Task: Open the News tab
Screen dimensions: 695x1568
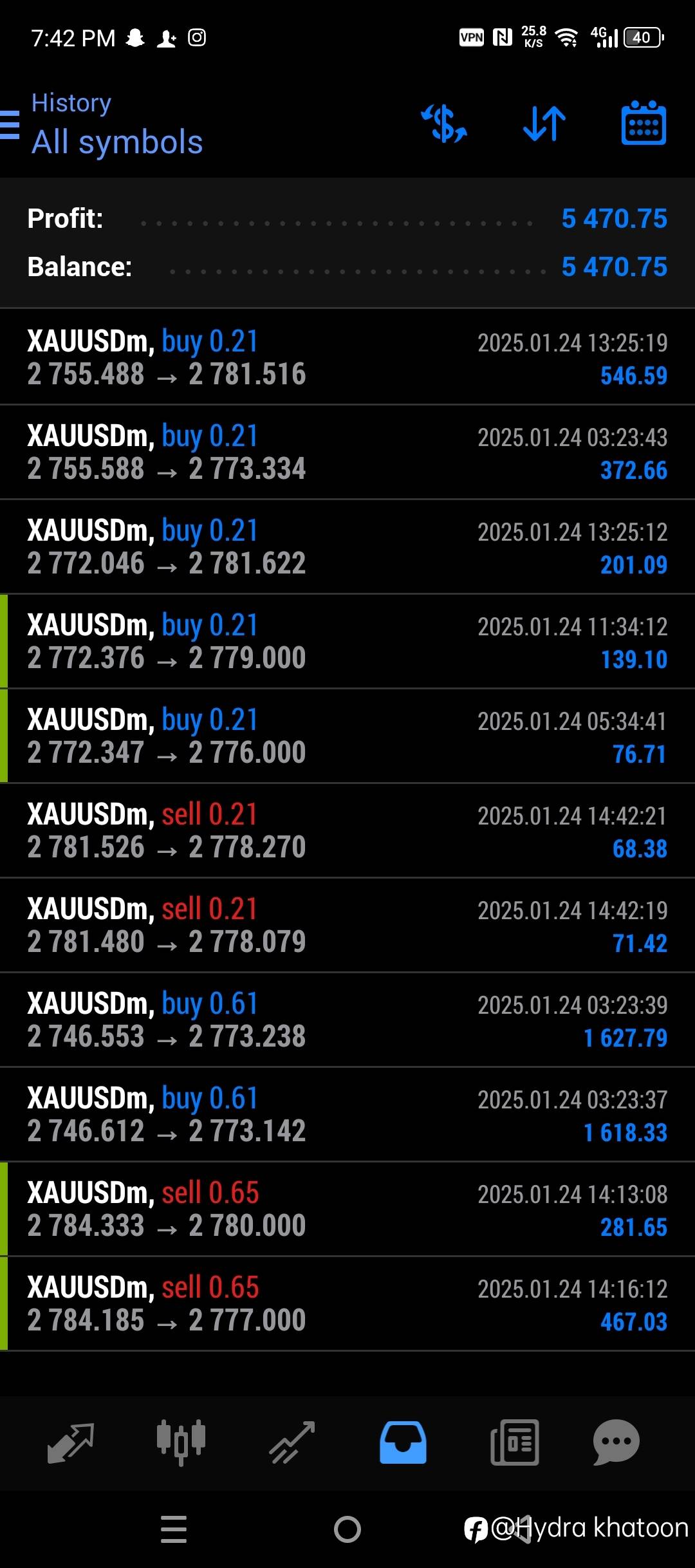Action: [x=514, y=1442]
